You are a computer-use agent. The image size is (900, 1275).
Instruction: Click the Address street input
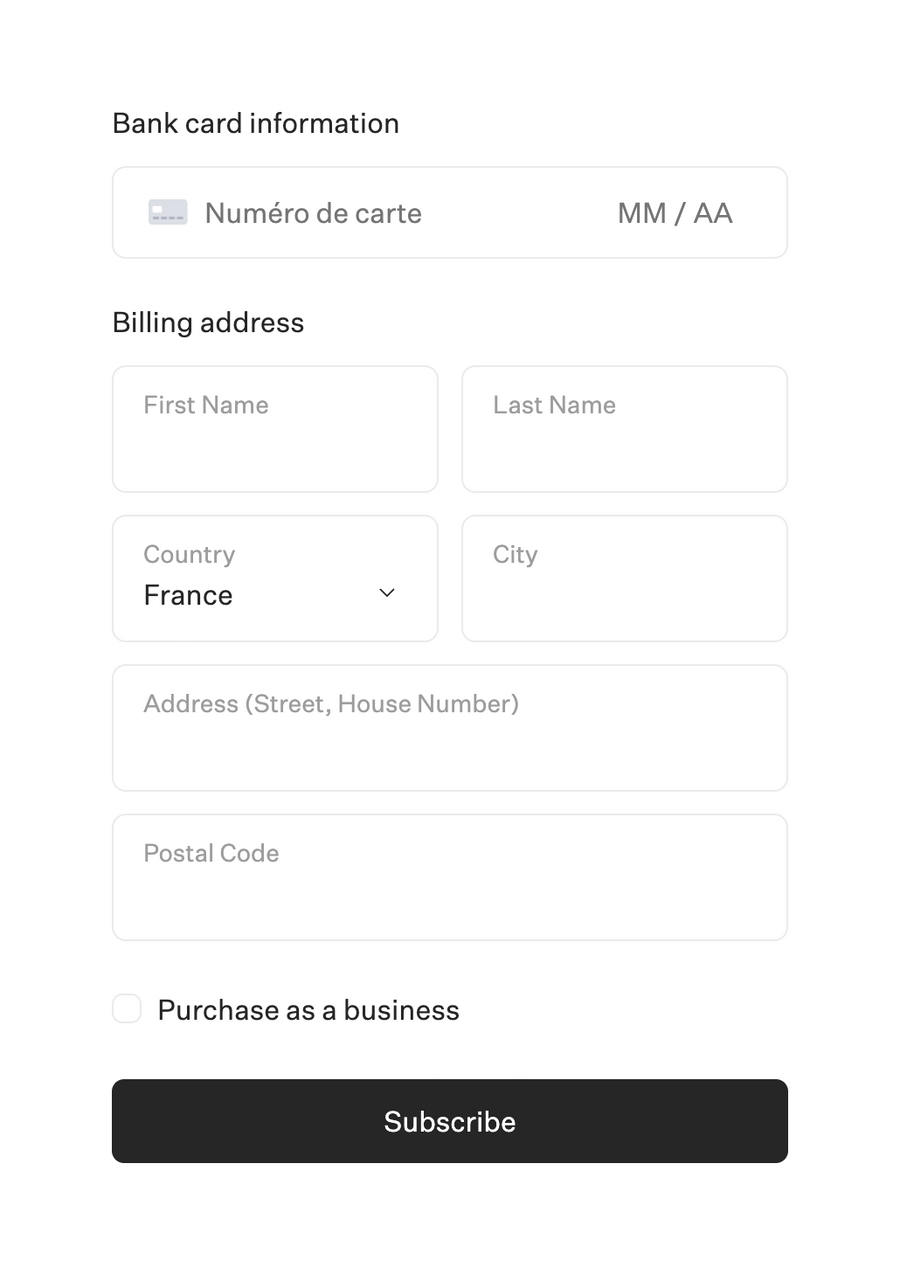tap(450, 727)
